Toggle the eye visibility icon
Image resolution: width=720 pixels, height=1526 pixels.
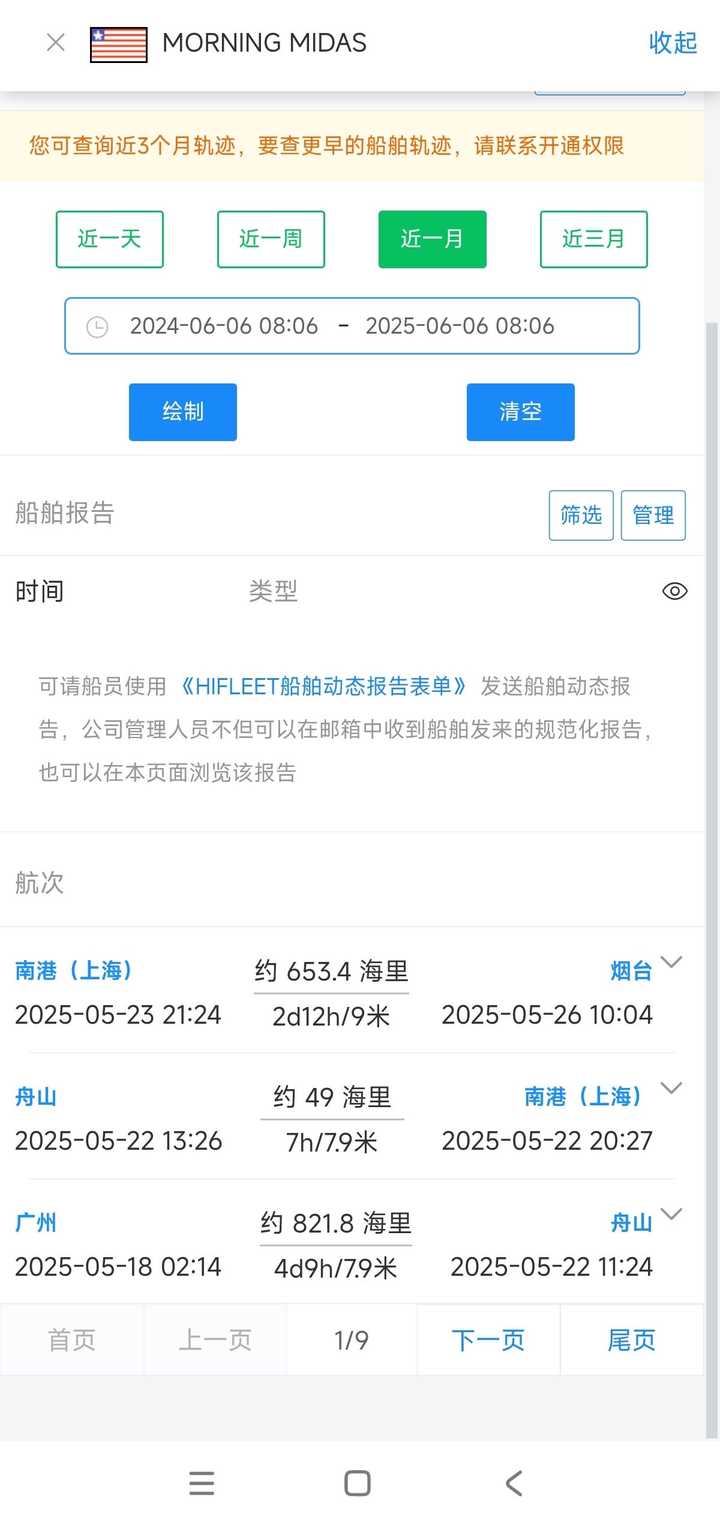[675, 591]
